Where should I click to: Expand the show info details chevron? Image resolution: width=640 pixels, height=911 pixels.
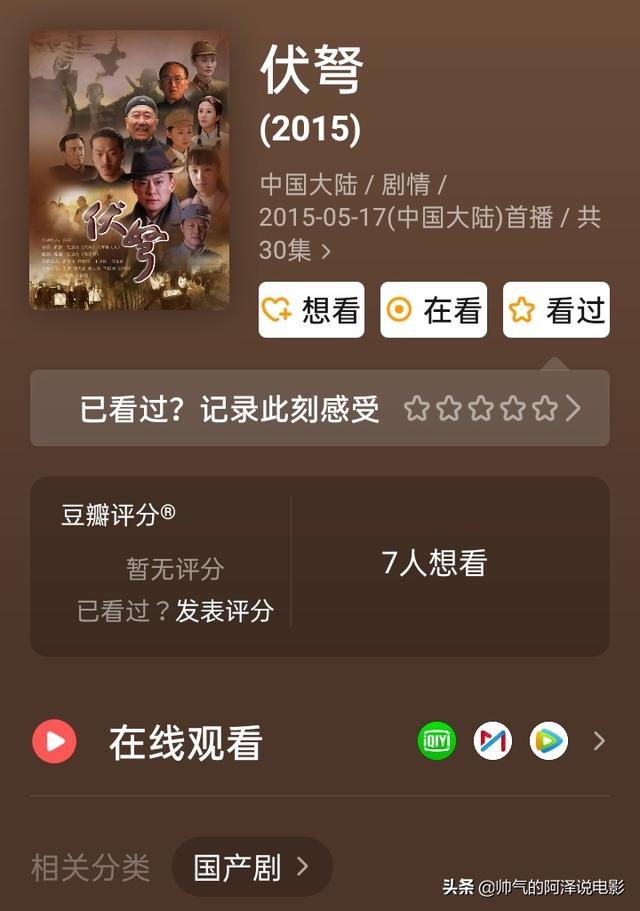pos(326,251)
